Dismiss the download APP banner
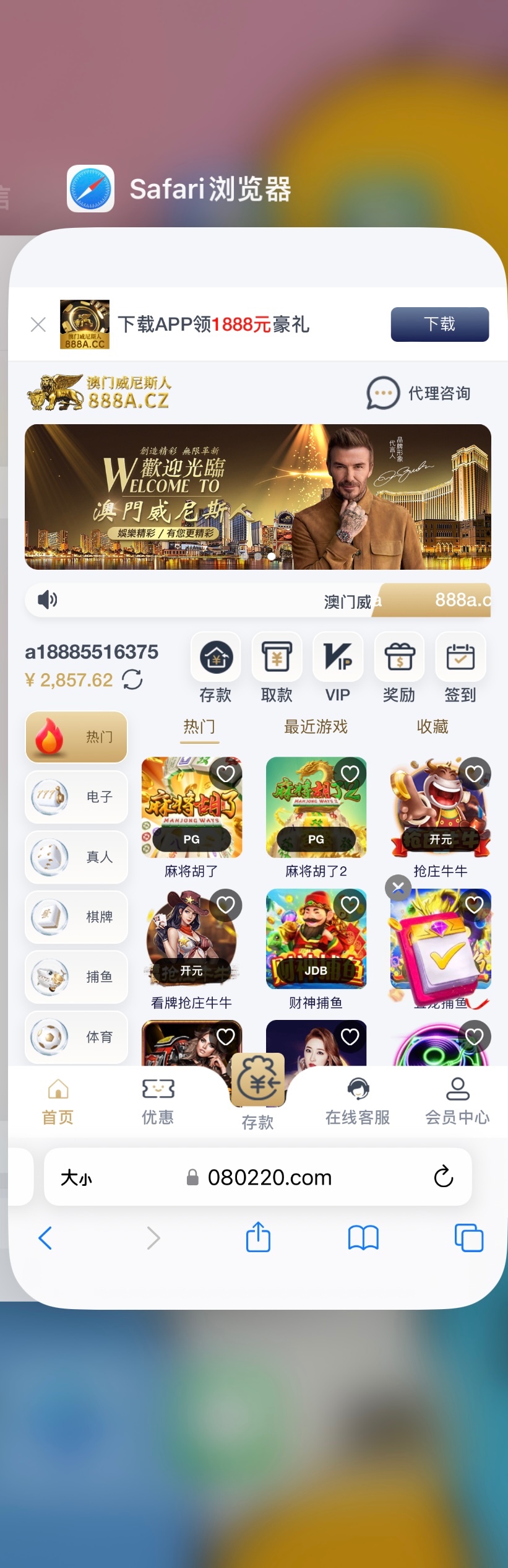Image resolution: width=508 pixels, height=1568 pixels. [x=38, y=324]
